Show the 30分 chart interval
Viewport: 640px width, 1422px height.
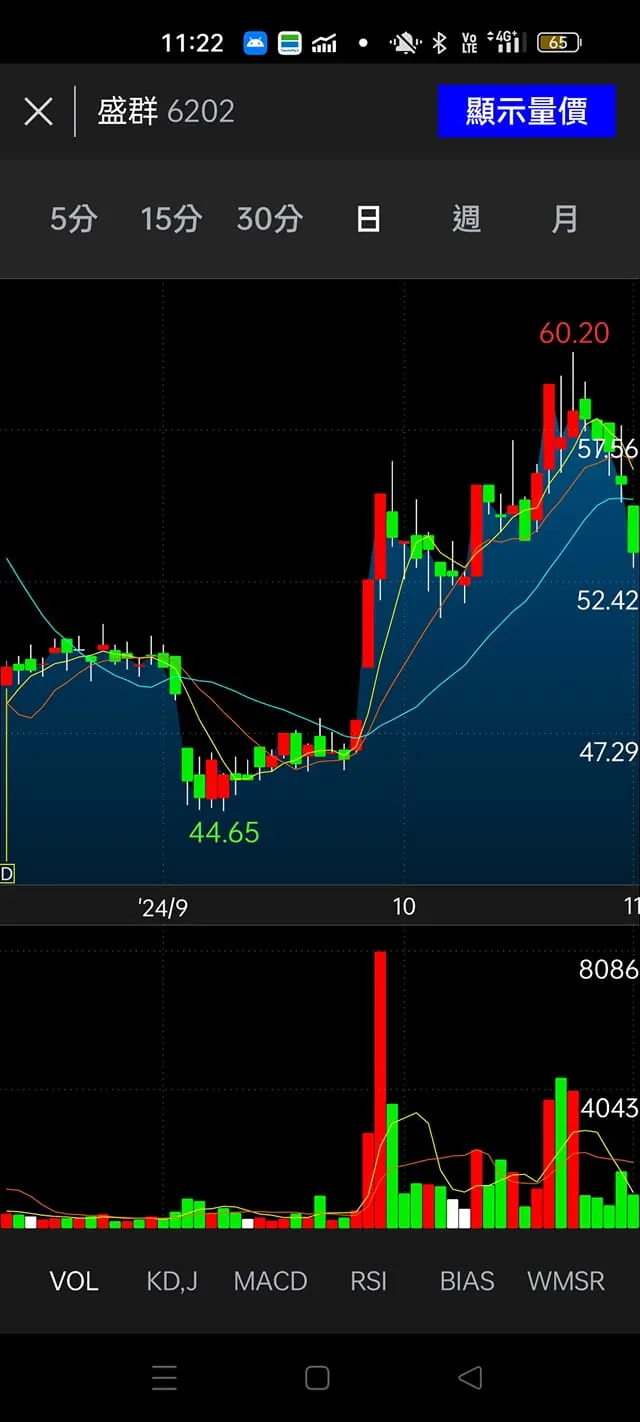[269, 219]
